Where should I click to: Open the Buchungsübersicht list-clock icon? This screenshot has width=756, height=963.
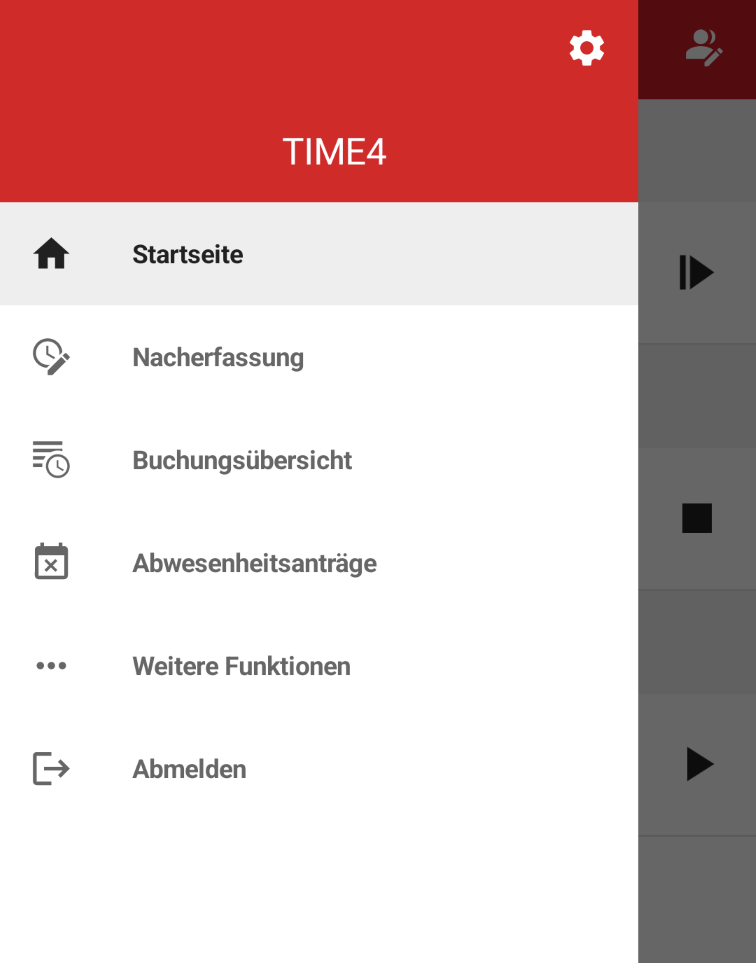pos(51,460)
